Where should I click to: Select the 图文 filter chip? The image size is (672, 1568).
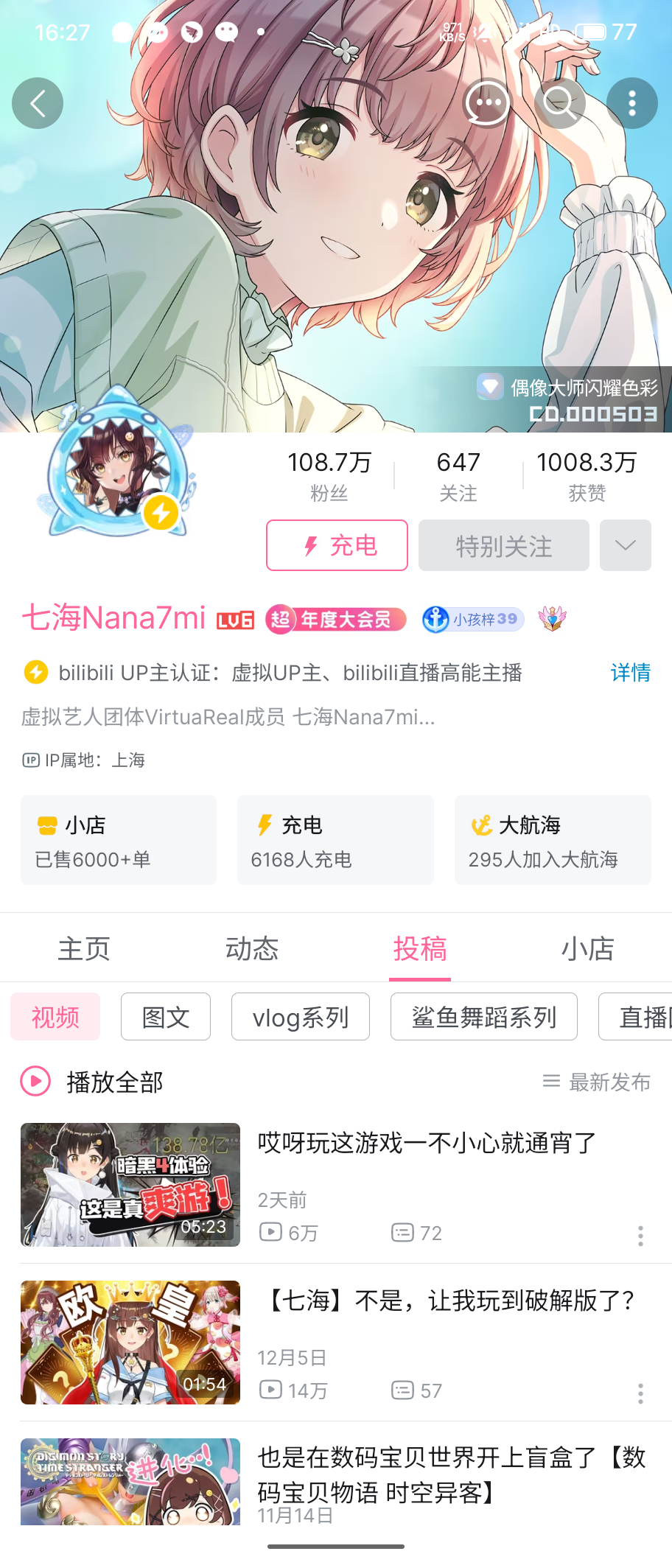point(166,1017)
